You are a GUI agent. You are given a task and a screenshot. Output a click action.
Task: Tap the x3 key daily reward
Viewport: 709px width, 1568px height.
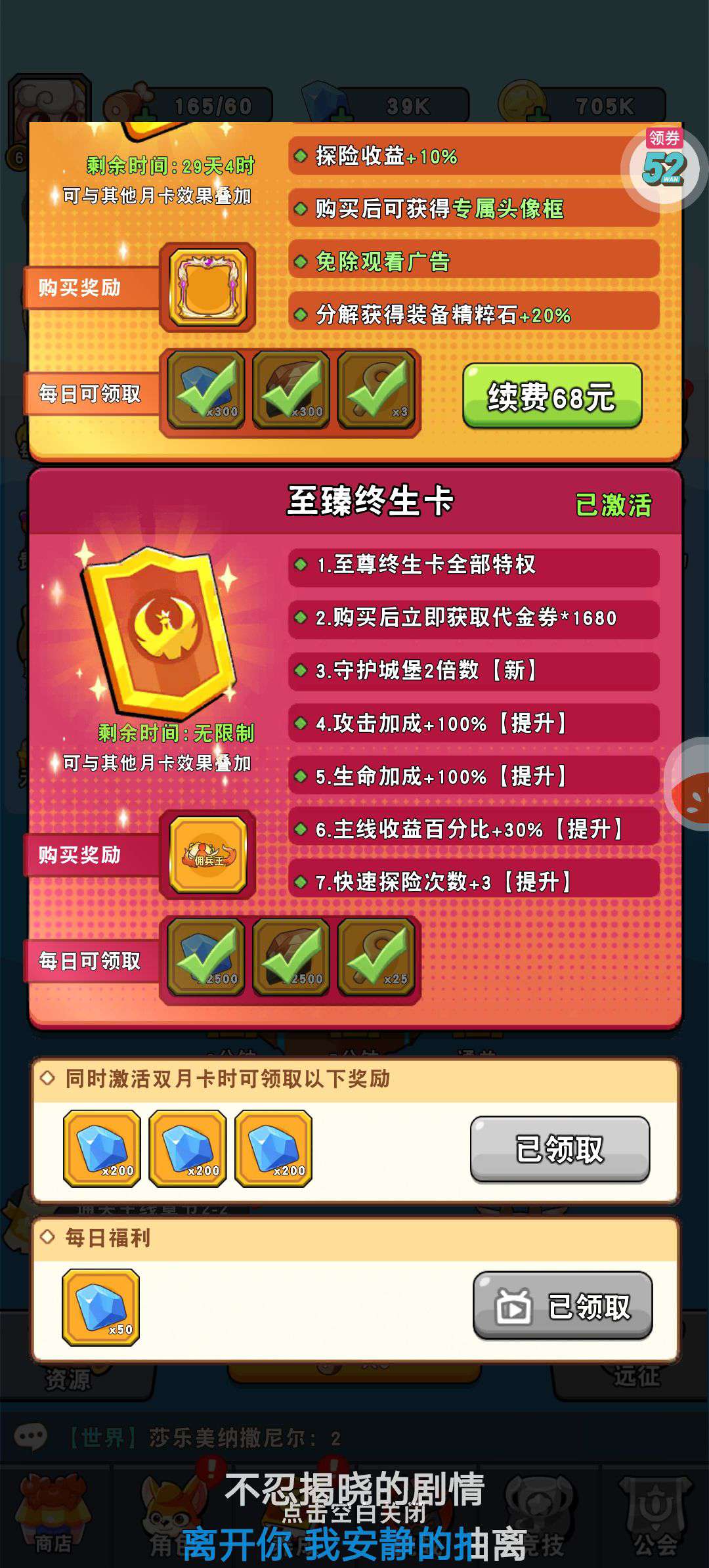(x=377, y=390)
